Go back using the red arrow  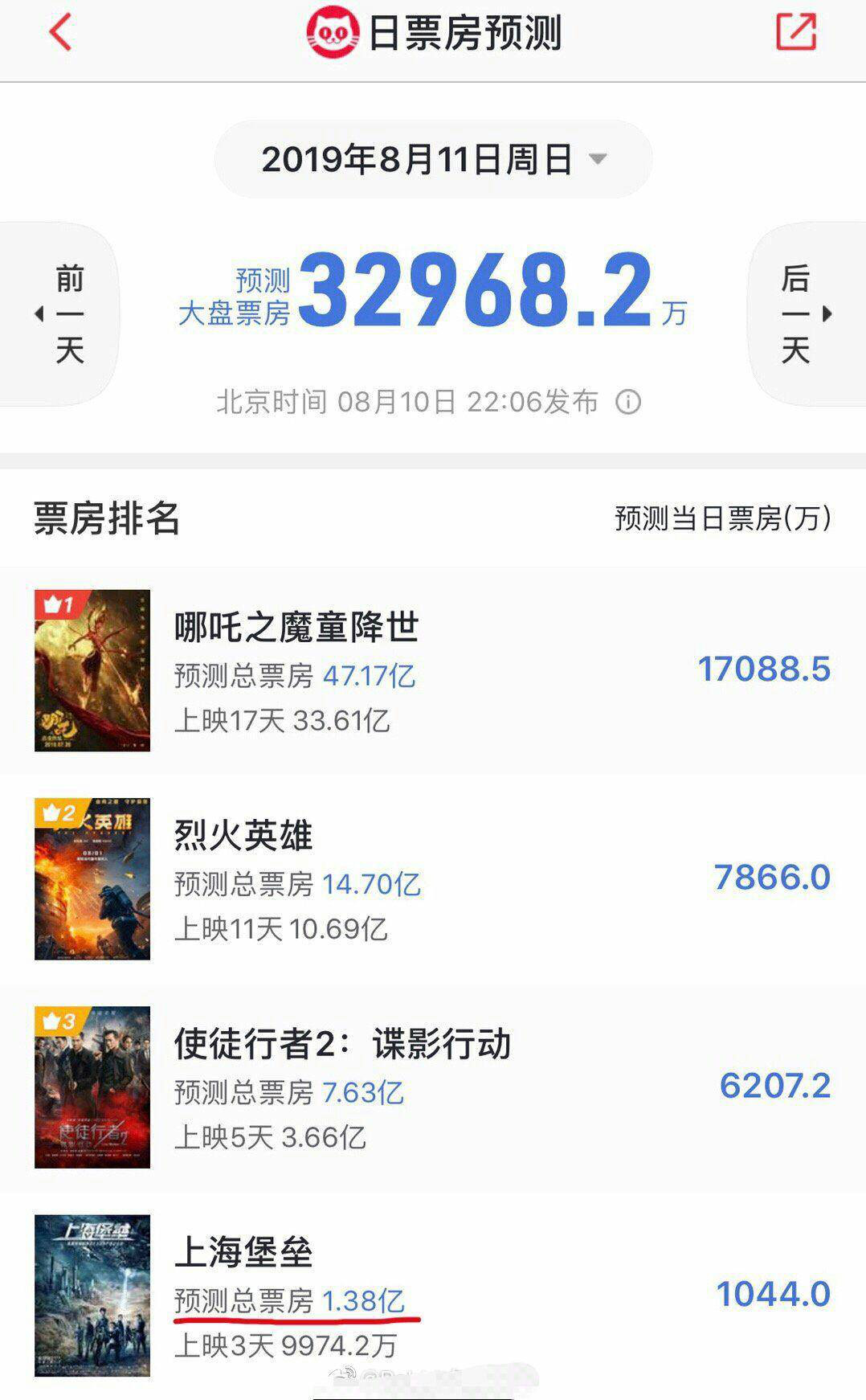61,34
